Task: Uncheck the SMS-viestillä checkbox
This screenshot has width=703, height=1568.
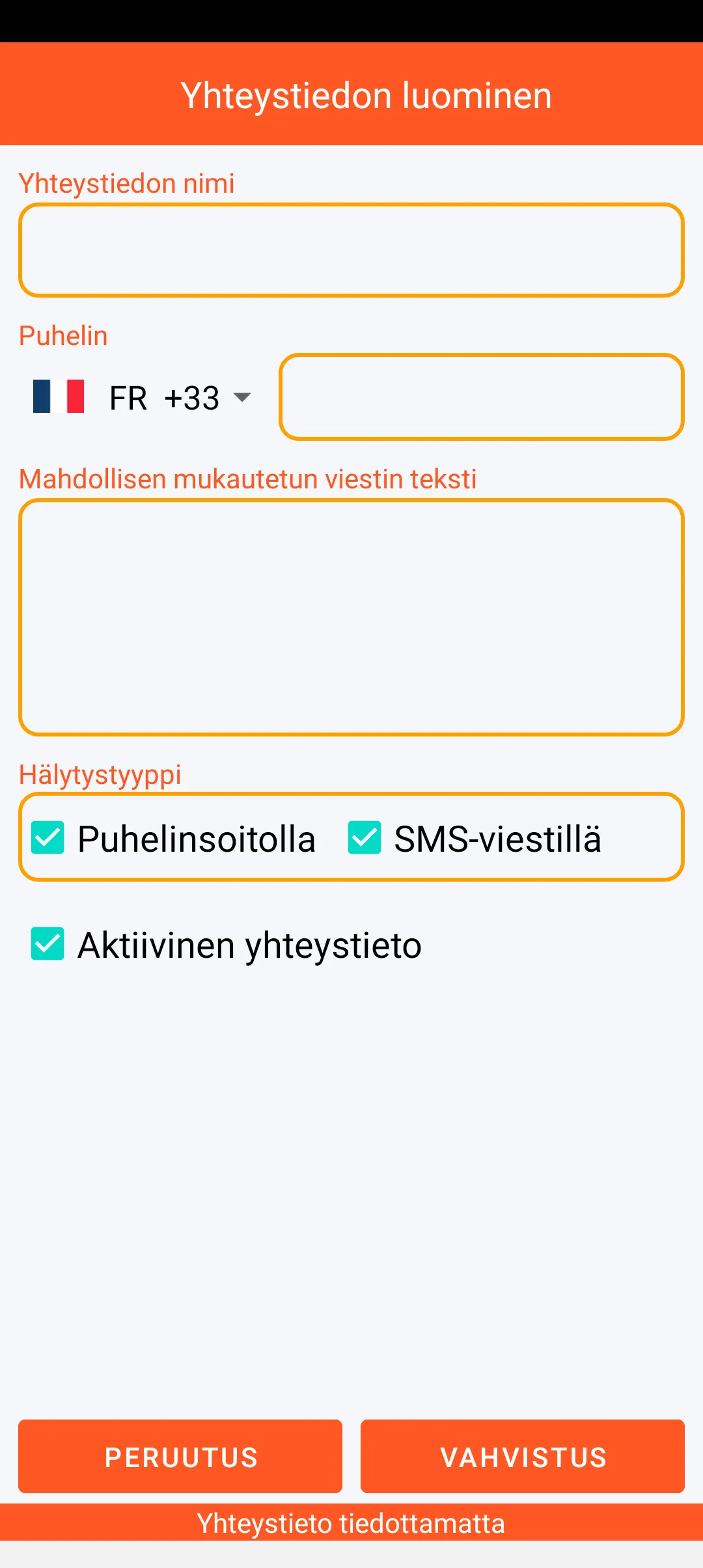Action: click(x=365, y=837)
